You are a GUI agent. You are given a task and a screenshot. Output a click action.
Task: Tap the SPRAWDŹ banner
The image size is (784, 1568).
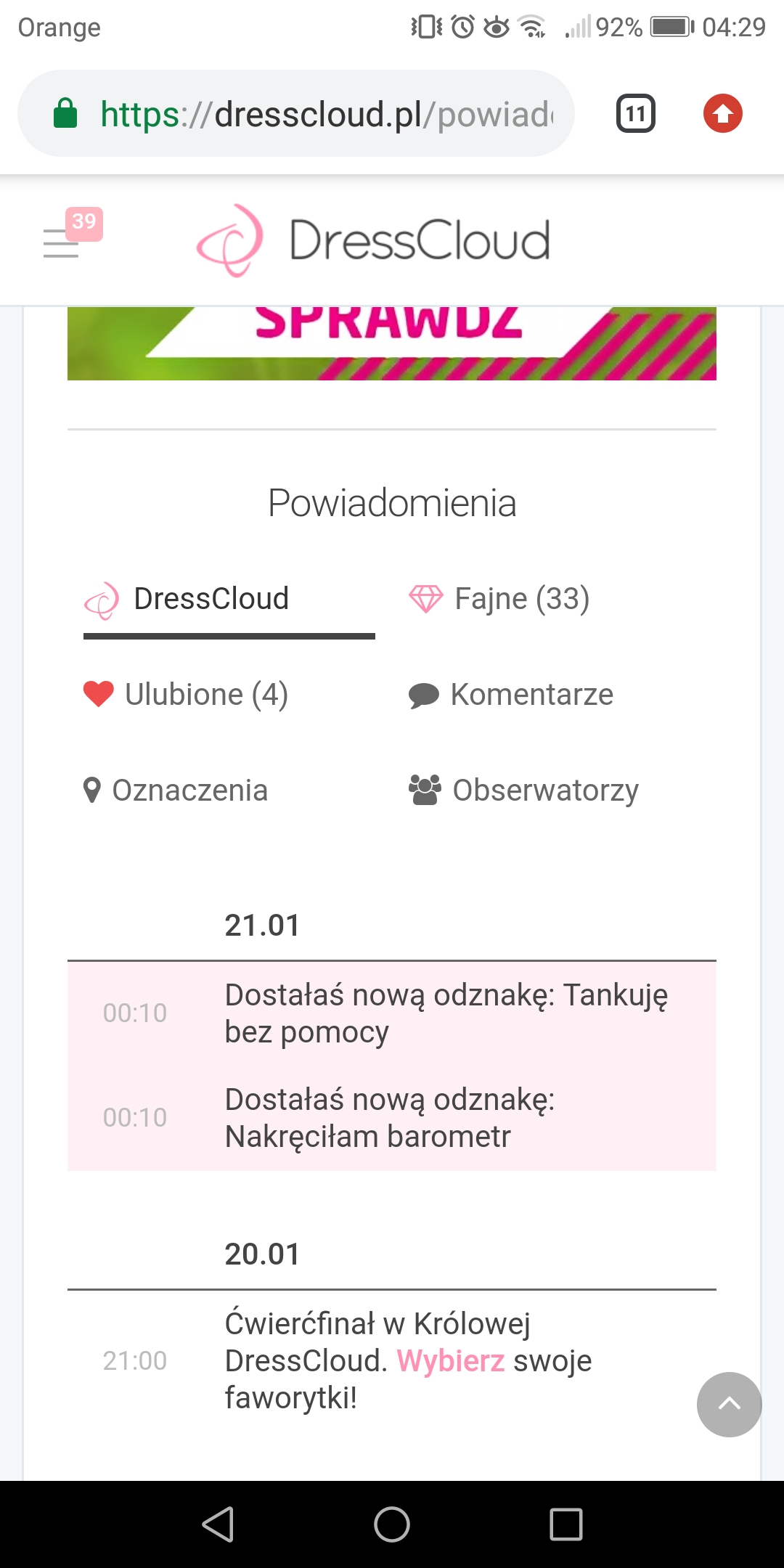[x=392, y=341]
